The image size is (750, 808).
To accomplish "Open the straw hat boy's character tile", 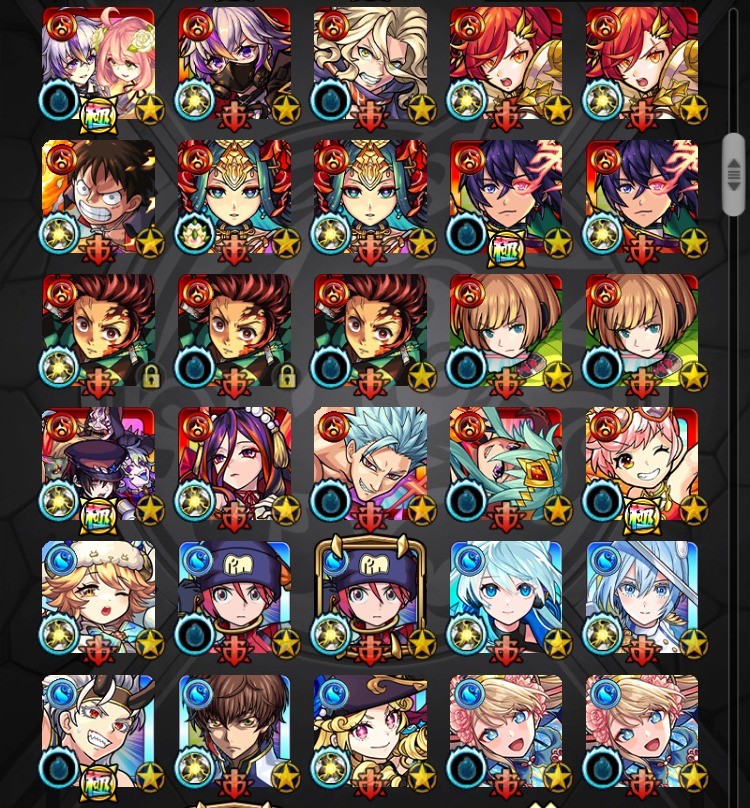I will coord(98,198).
